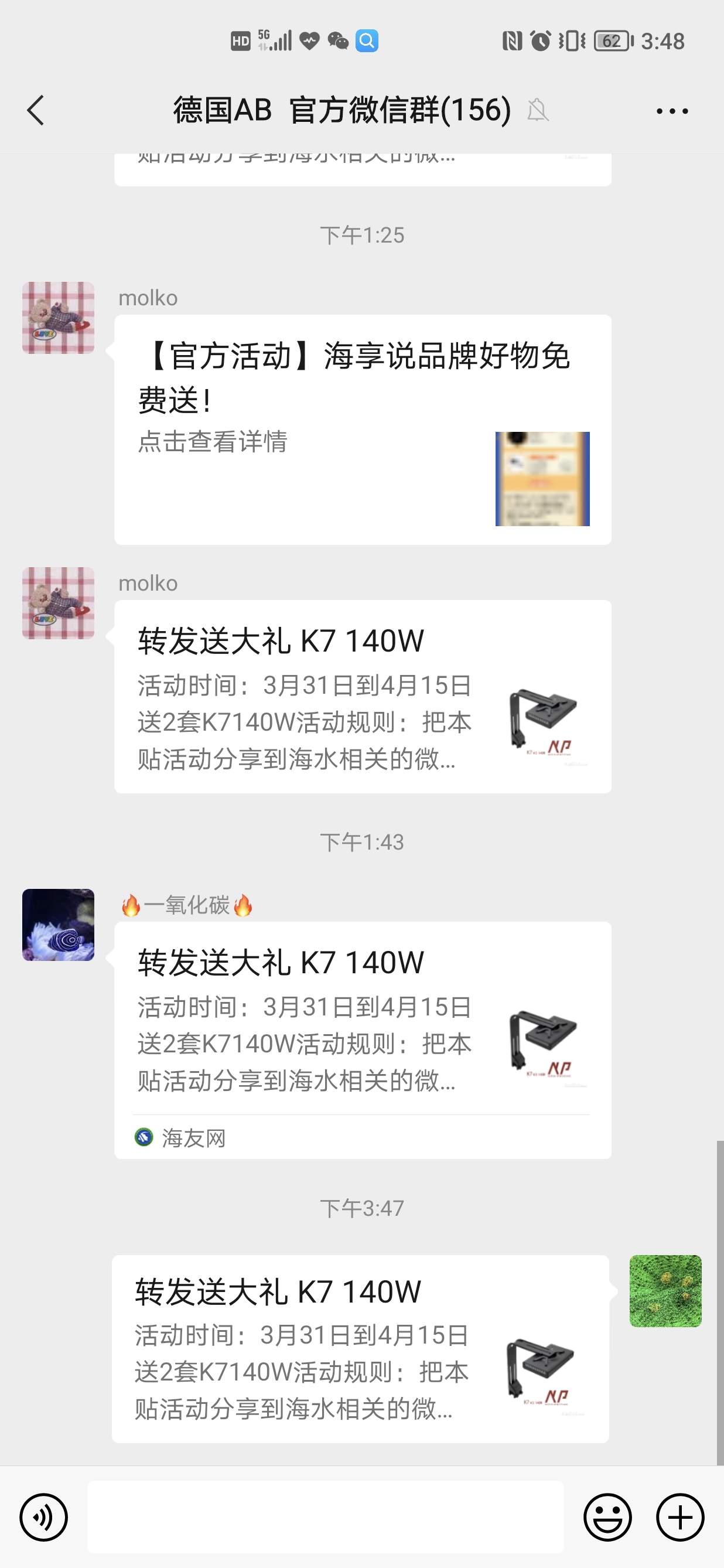Open the emoji picker

(607, 1517)
